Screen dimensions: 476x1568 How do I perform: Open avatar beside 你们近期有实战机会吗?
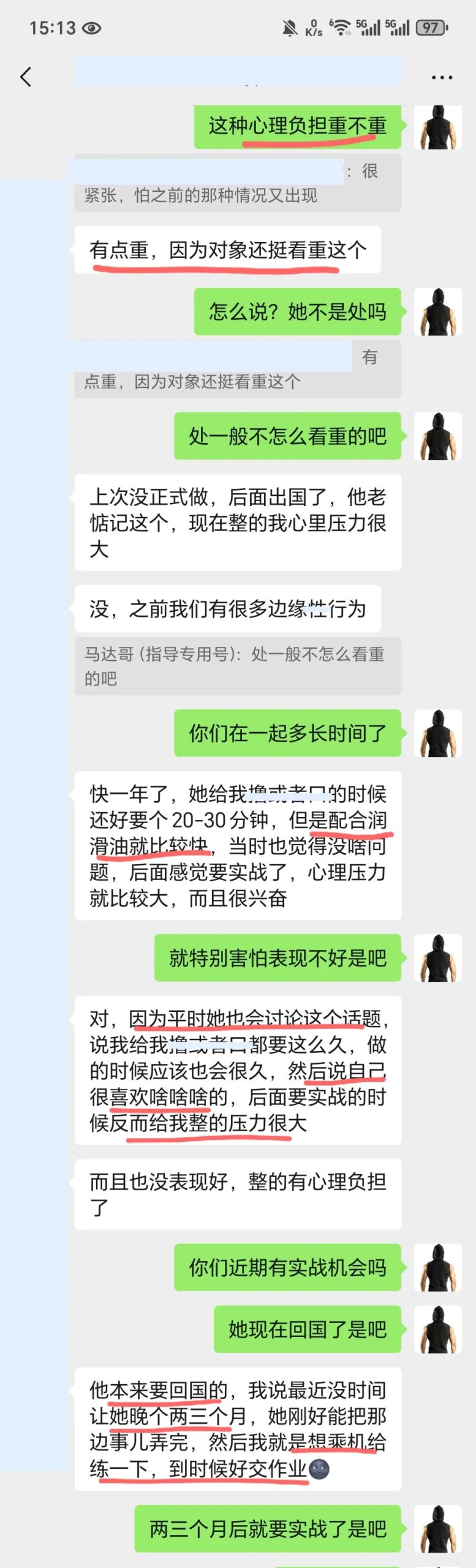coord(438,1267)
